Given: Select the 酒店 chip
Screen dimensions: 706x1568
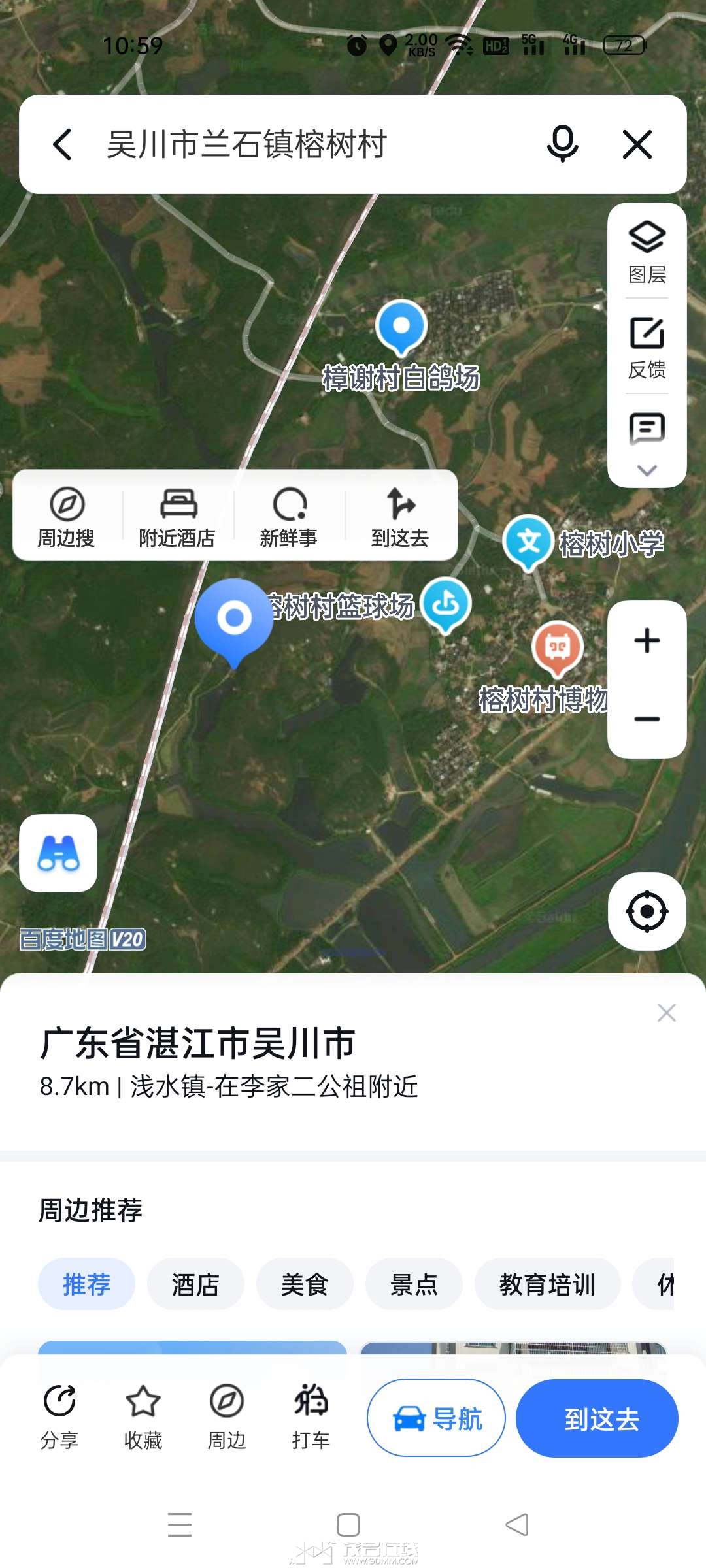Looking at the screenshot, I should (x=195, y=1284).
